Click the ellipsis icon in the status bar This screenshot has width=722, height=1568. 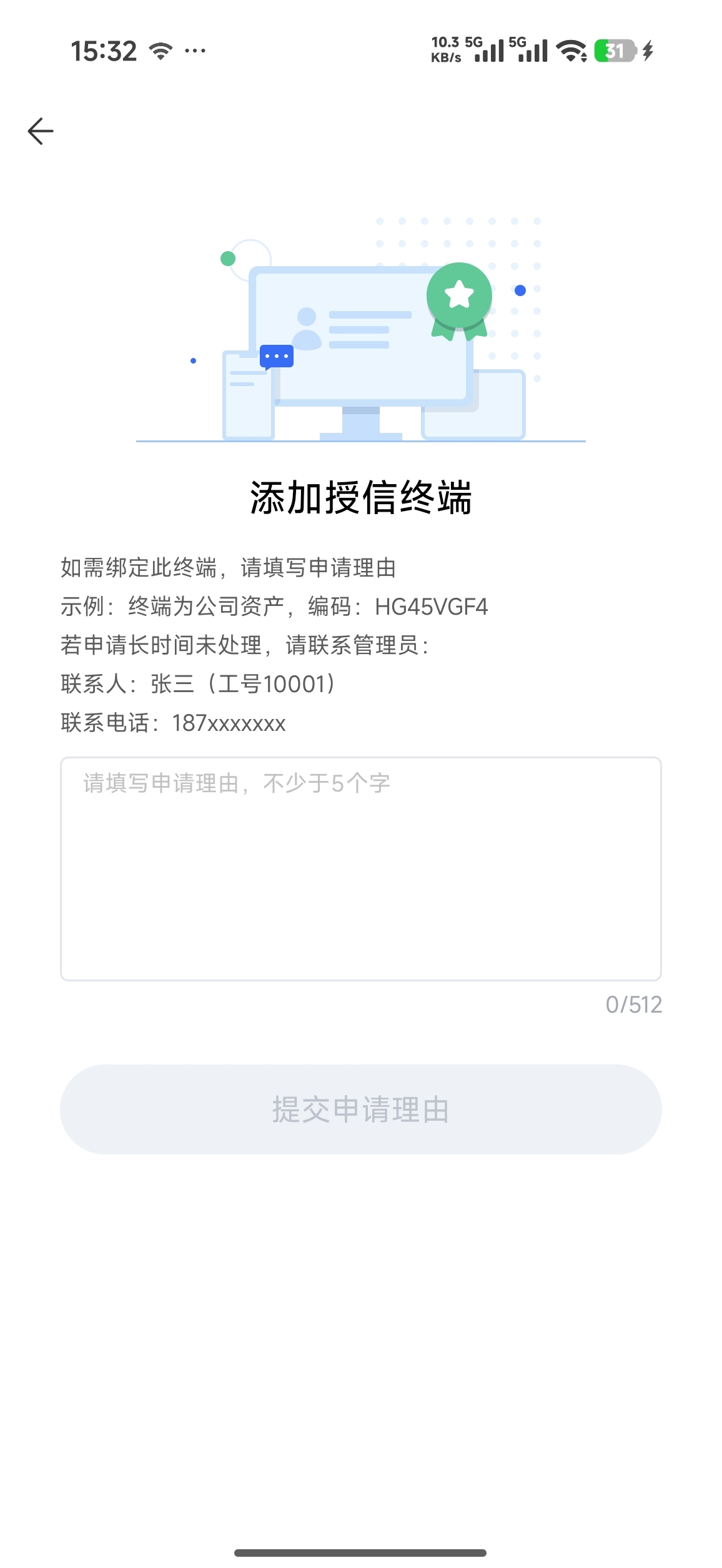[195, 51]
